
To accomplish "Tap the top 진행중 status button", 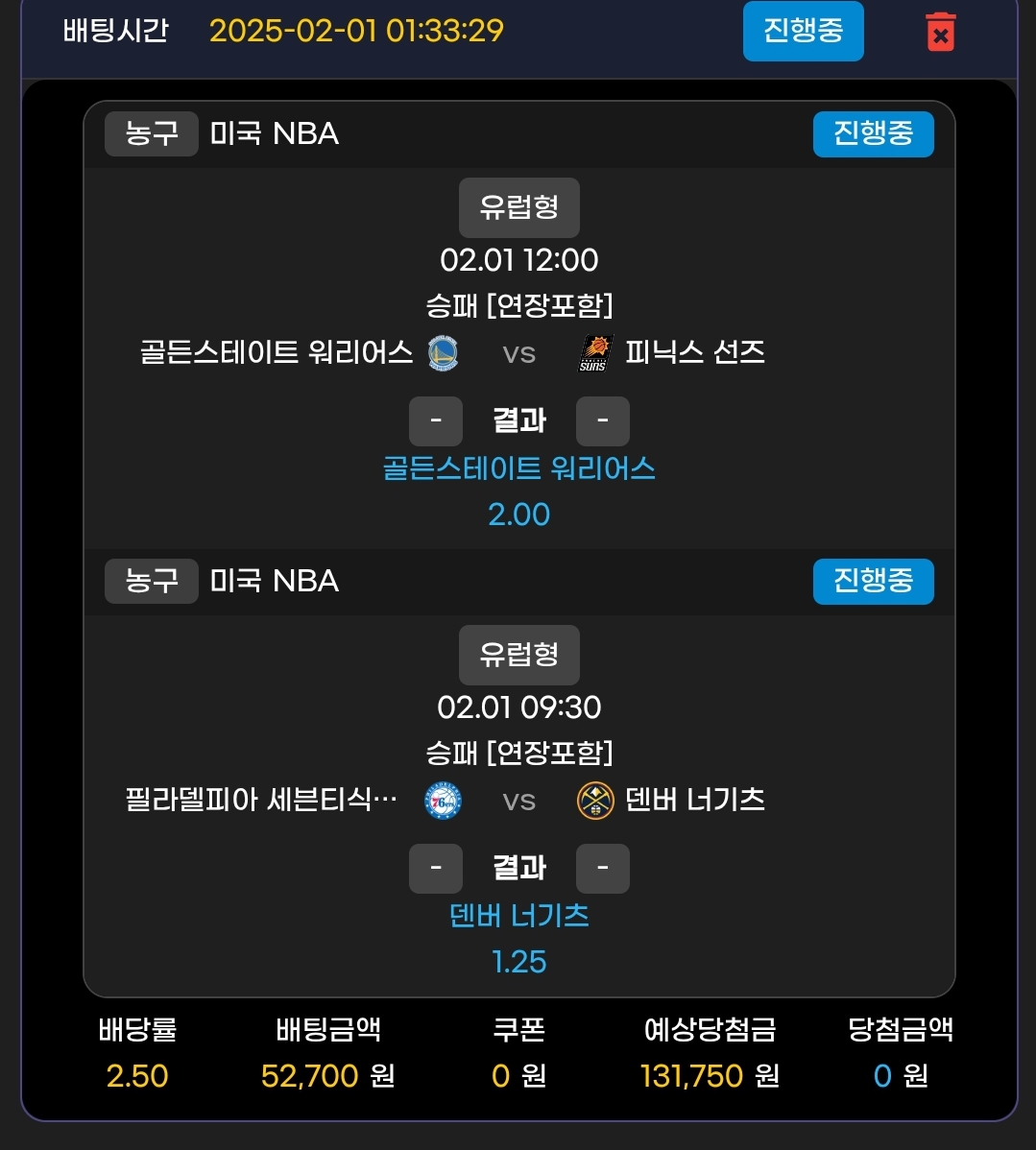I will click(x=803, y=31).
